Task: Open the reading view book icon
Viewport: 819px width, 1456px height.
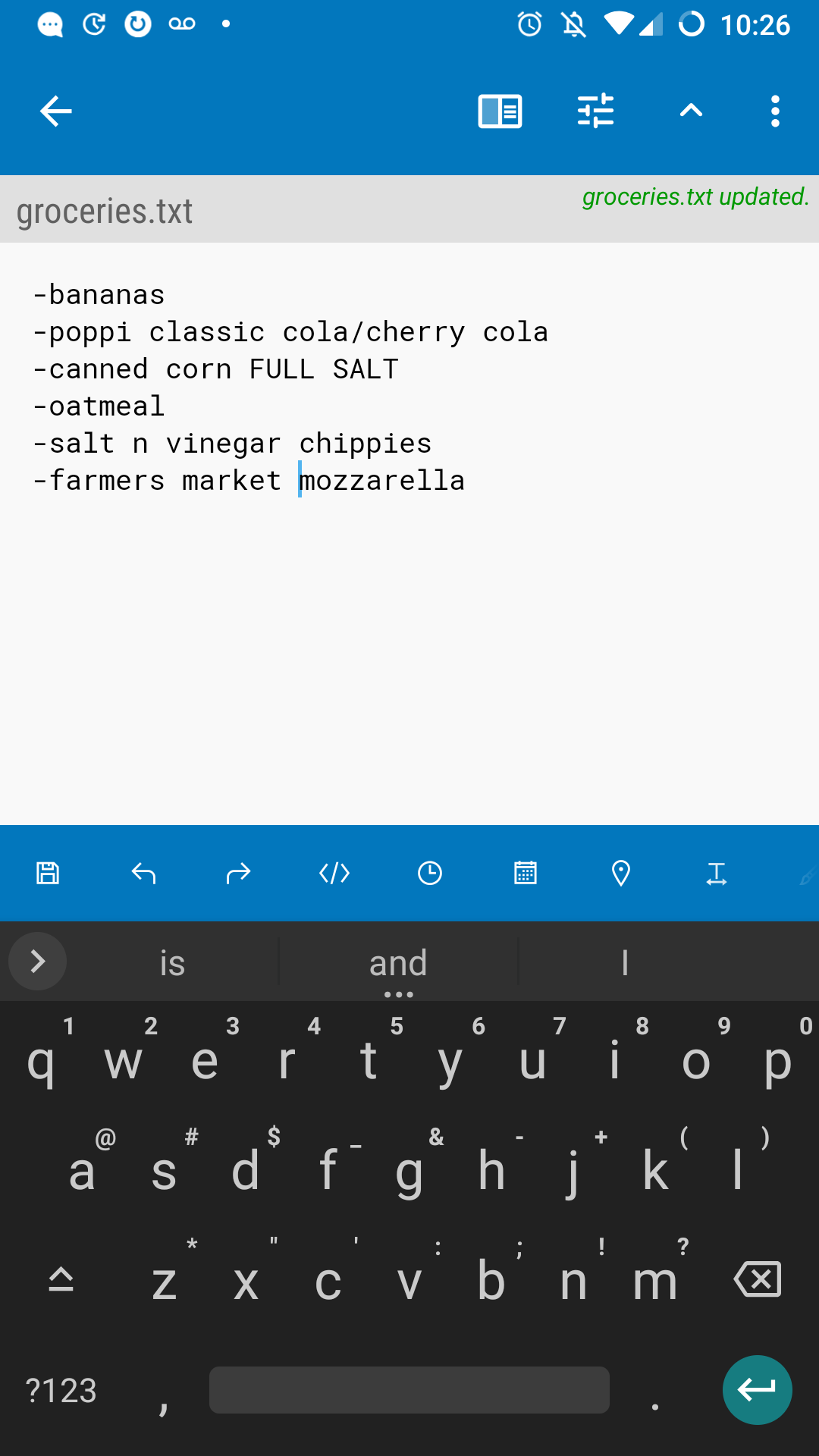Action: 500,111
